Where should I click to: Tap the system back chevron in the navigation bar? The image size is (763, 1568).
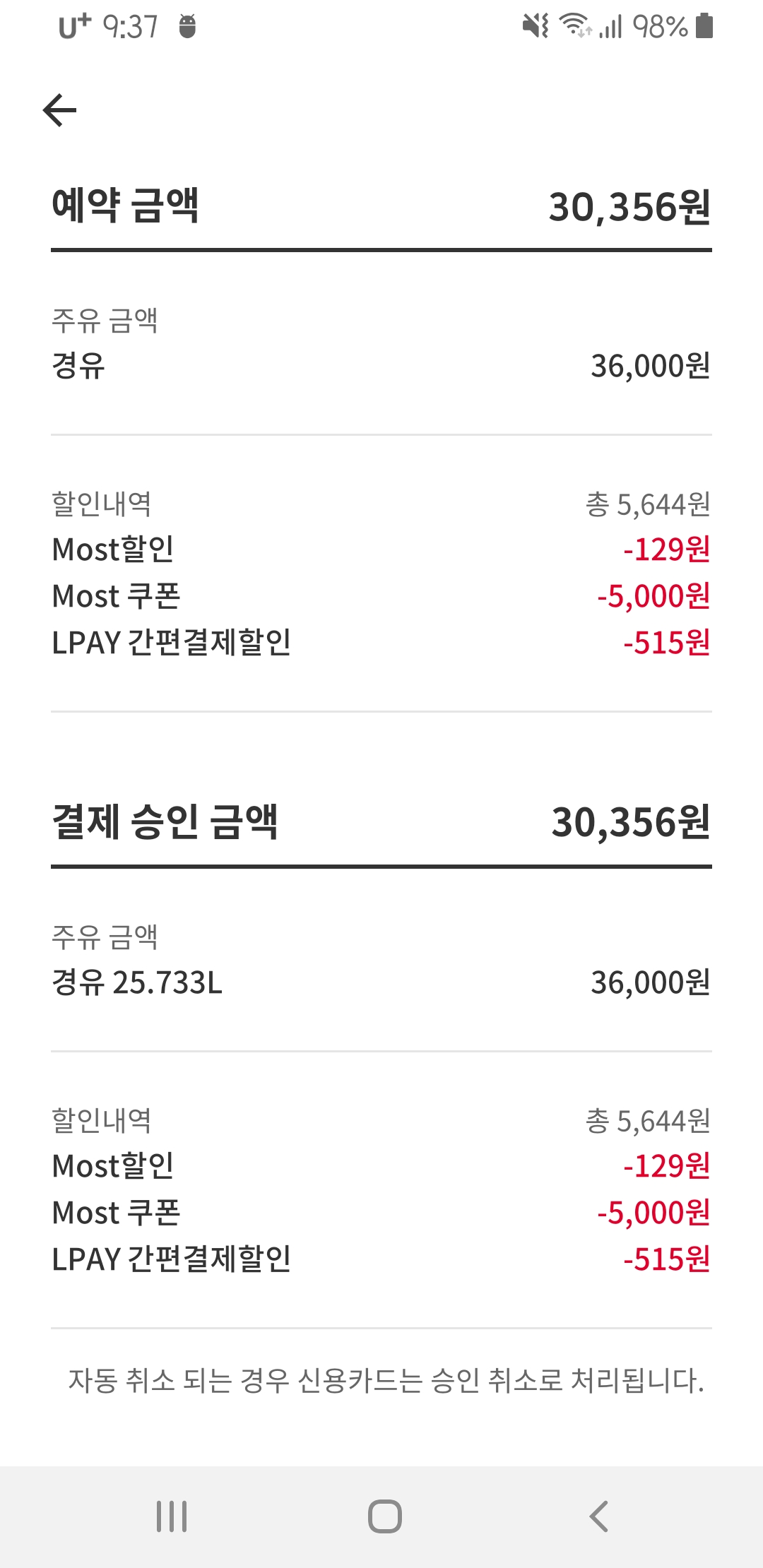(x=598, y=1516)
